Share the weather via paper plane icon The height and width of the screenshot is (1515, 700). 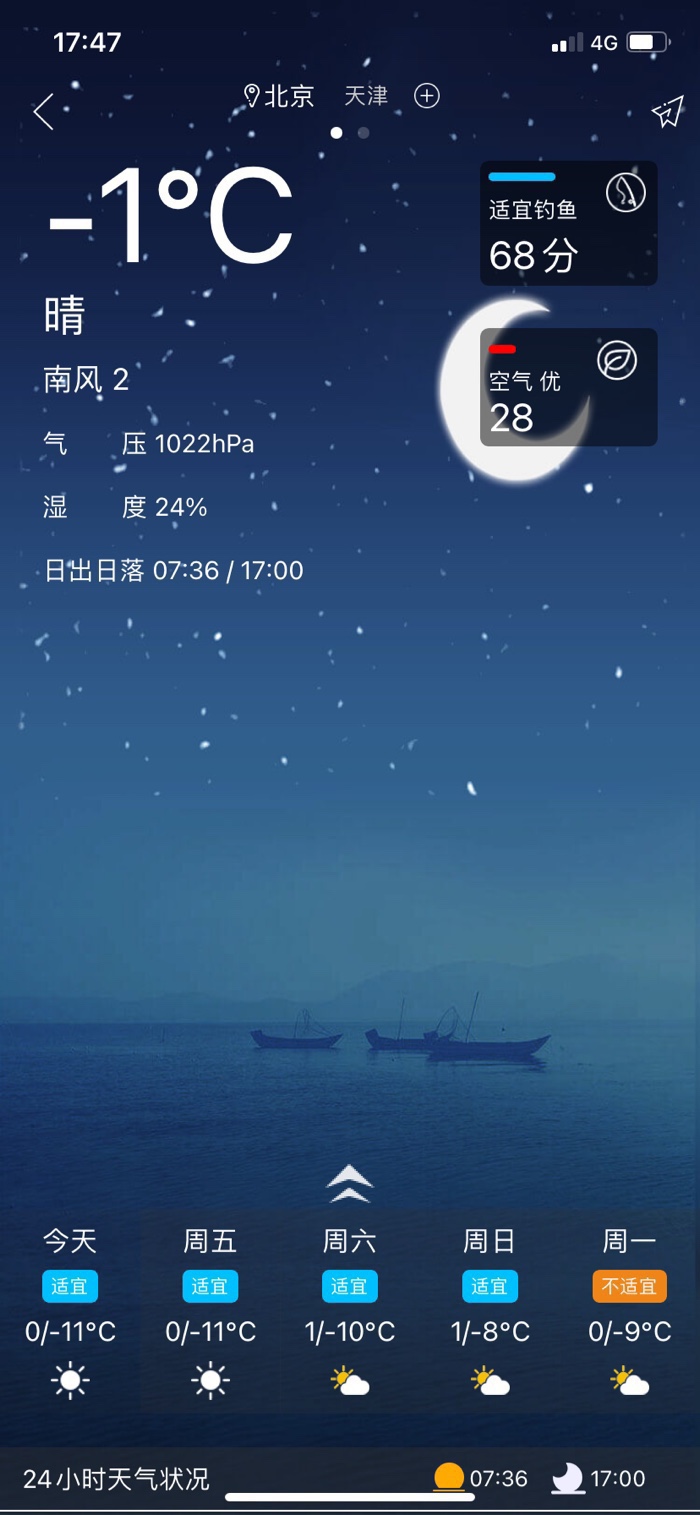[667, 112]
